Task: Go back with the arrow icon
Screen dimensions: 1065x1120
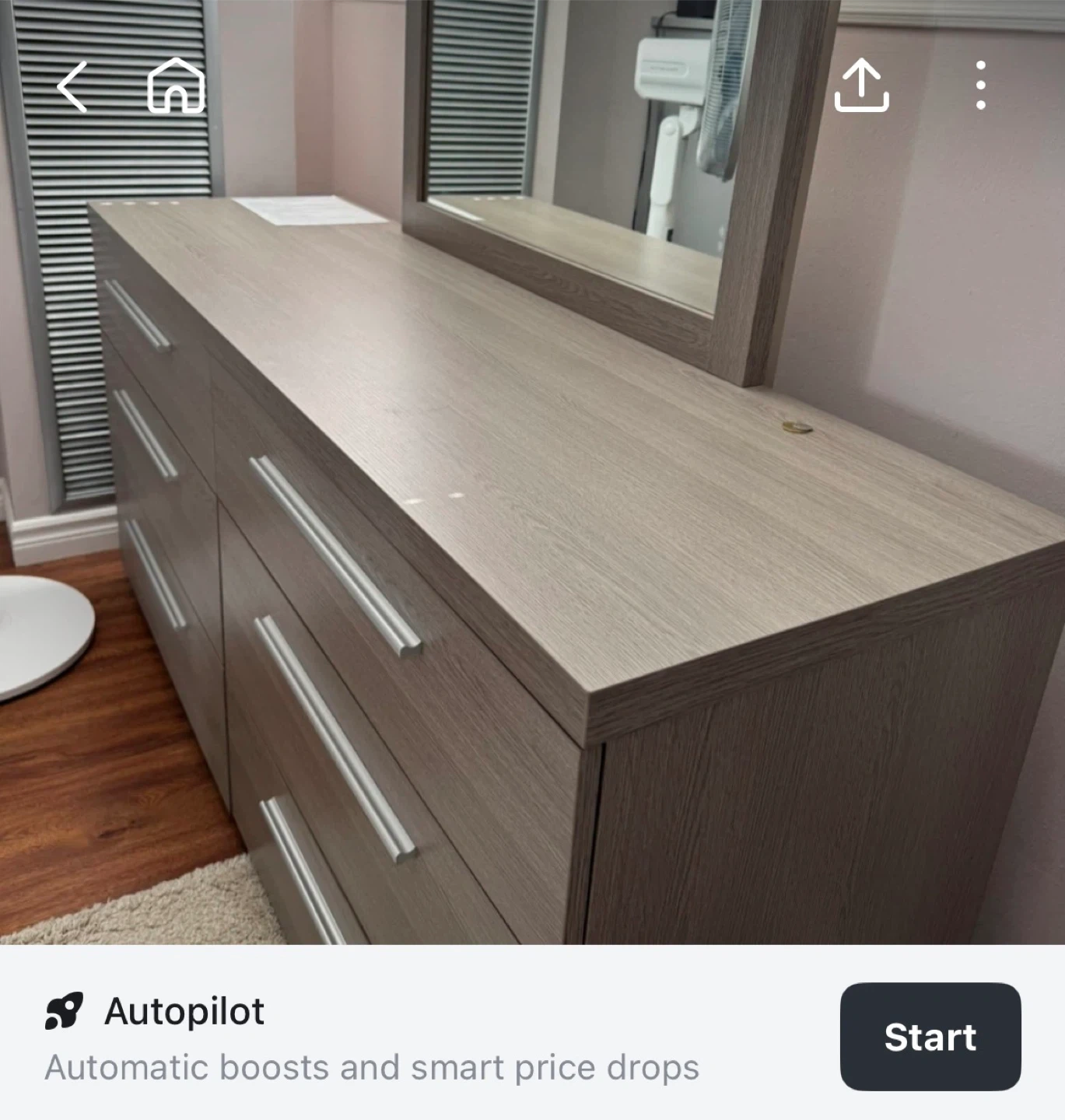Action: tap(72, 86)
